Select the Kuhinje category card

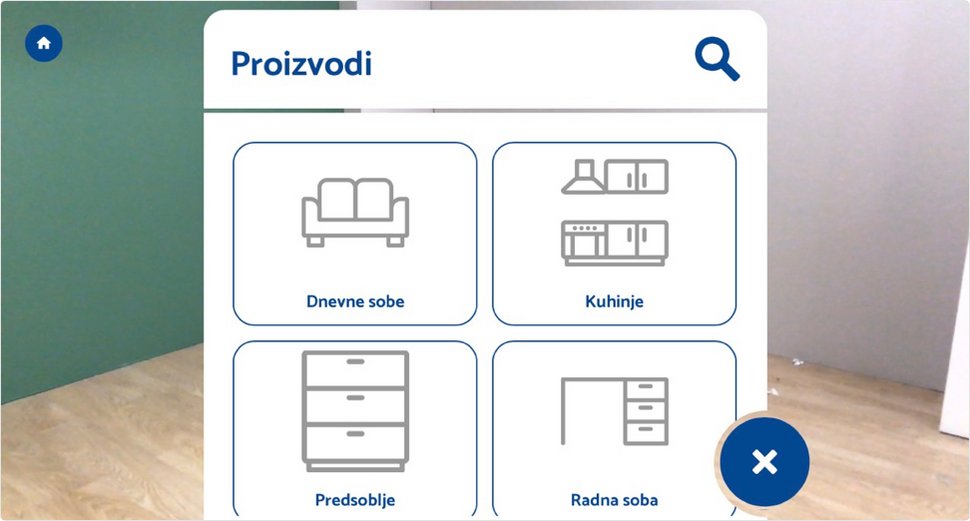click(614, 233)
